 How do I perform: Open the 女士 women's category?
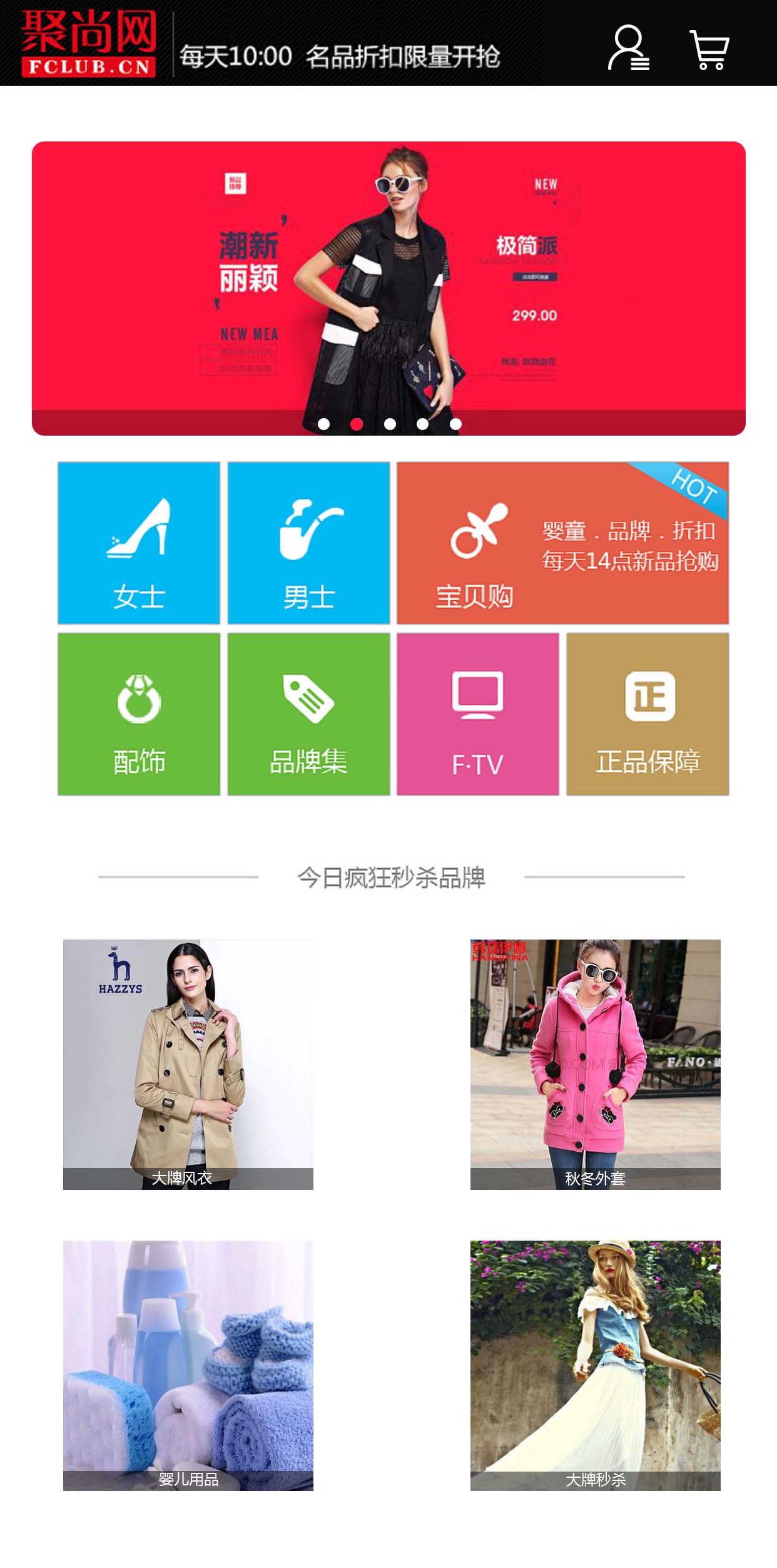(x=139, y=543)
